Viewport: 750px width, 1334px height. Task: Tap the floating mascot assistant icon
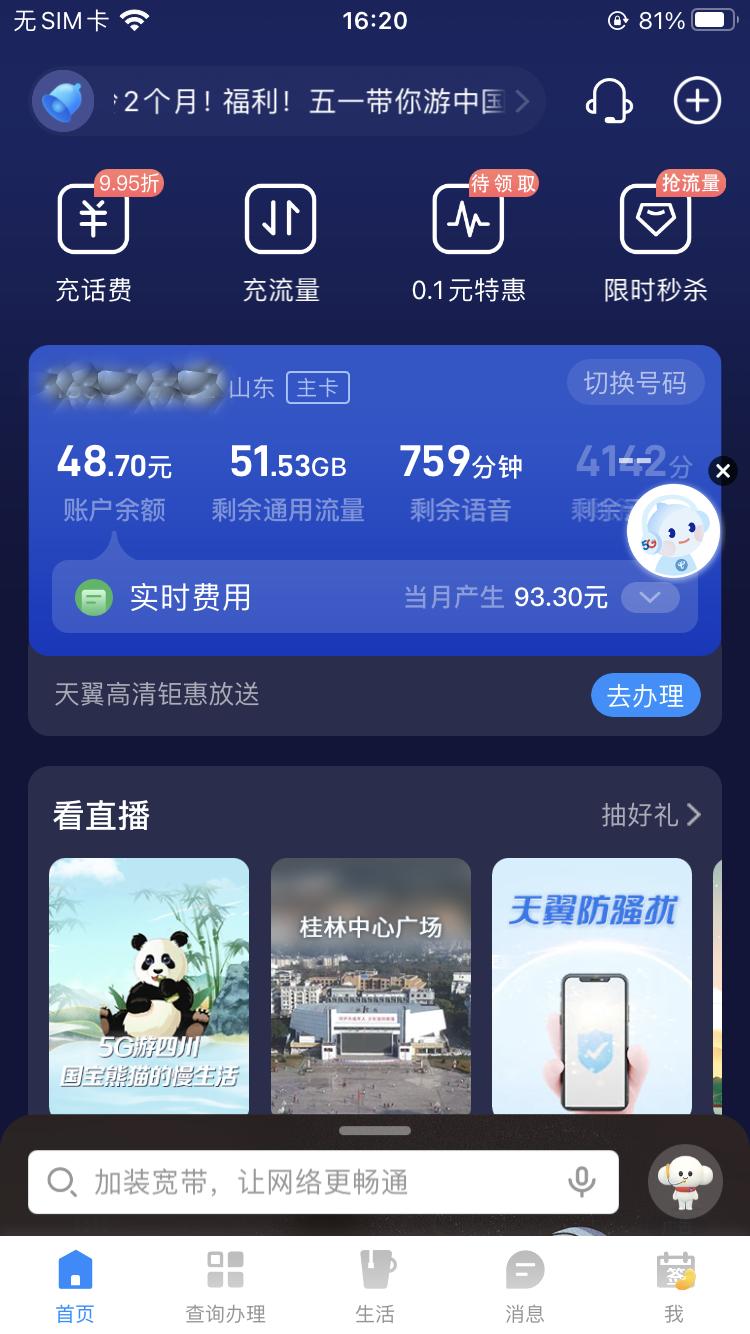tap(673, 531)
